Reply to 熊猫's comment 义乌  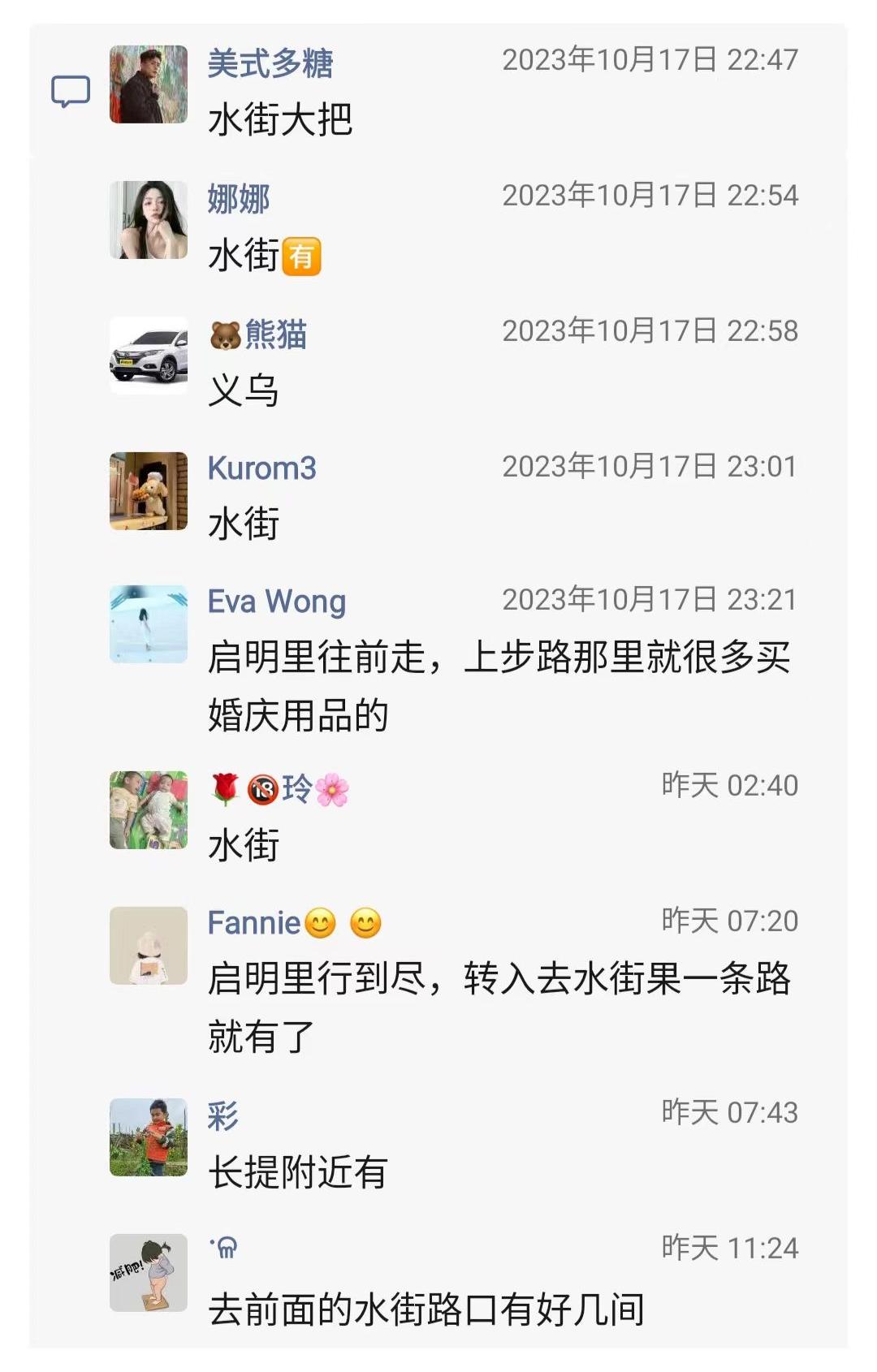tap(244, 390)
